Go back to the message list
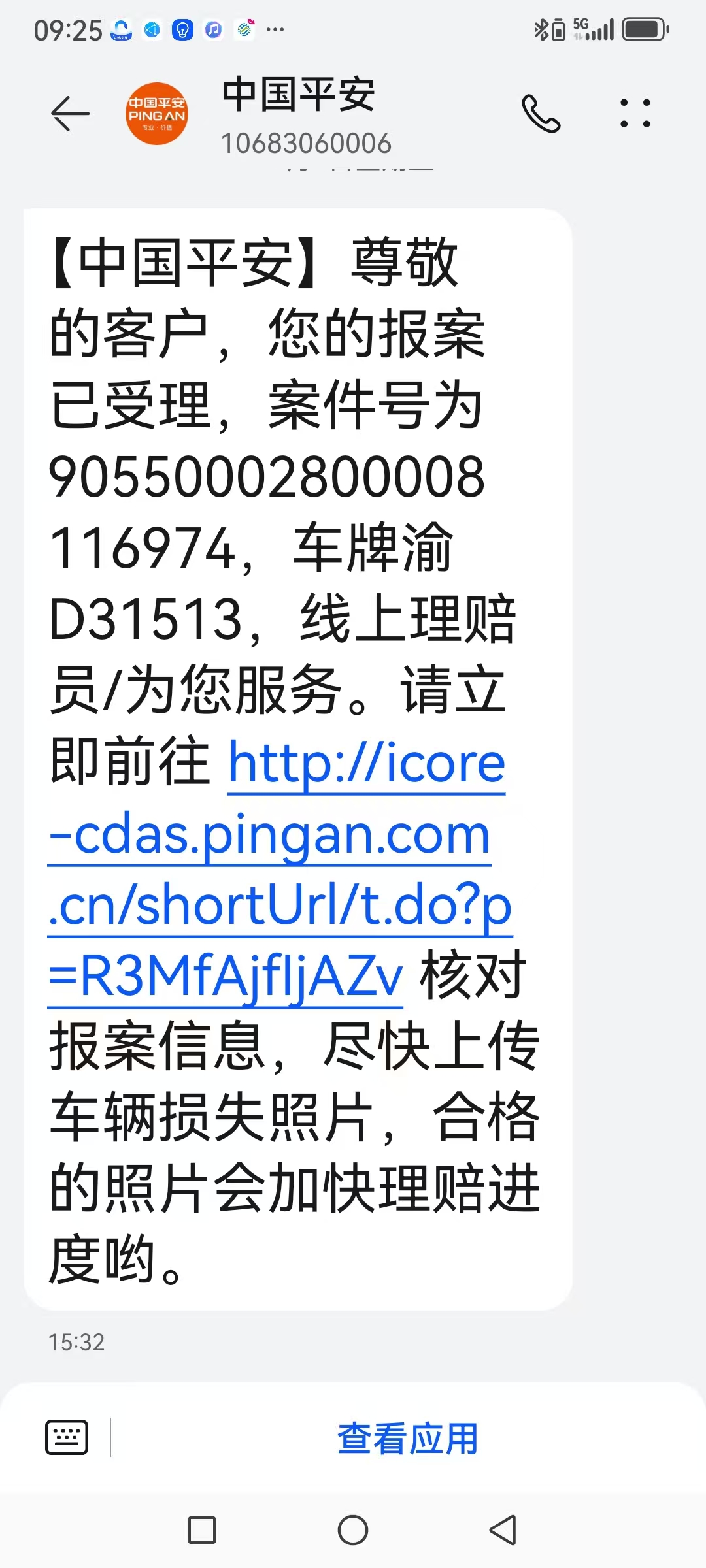Screen dimensions: 706x1568 [x=70, y=114]
